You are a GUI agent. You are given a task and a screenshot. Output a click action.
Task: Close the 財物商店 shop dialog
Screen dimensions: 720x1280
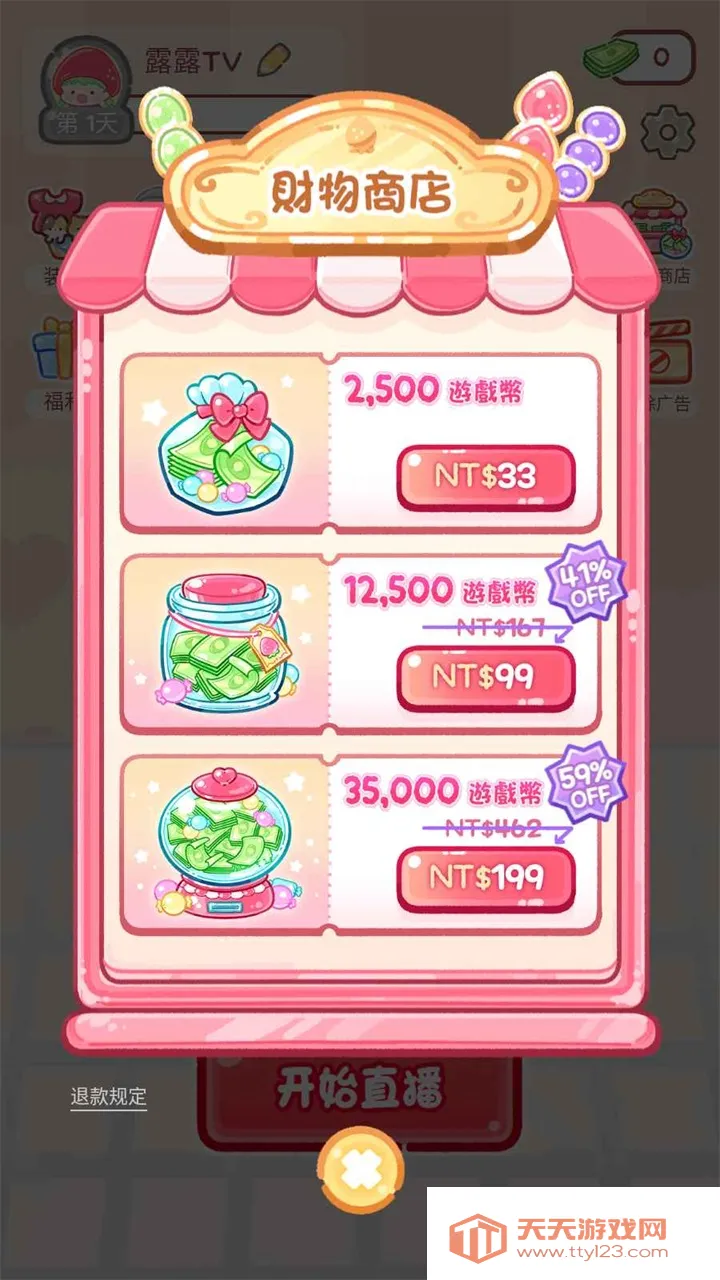coord(360,1168)
